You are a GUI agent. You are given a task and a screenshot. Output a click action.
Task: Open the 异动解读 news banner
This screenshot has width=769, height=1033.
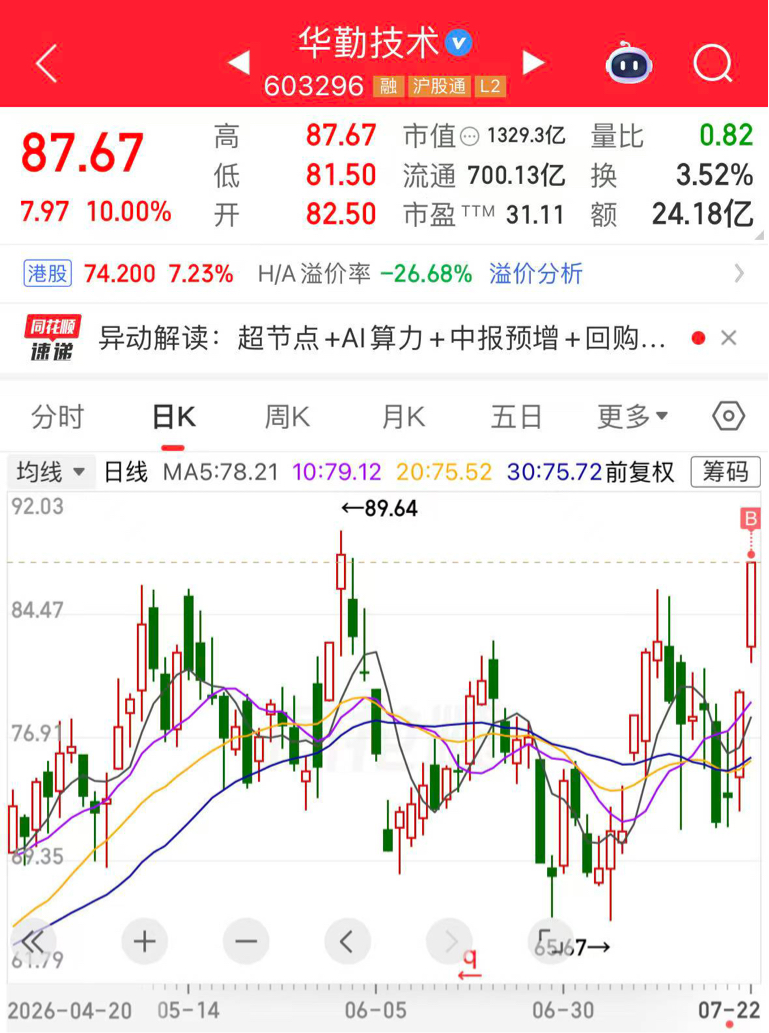[382, 339]
